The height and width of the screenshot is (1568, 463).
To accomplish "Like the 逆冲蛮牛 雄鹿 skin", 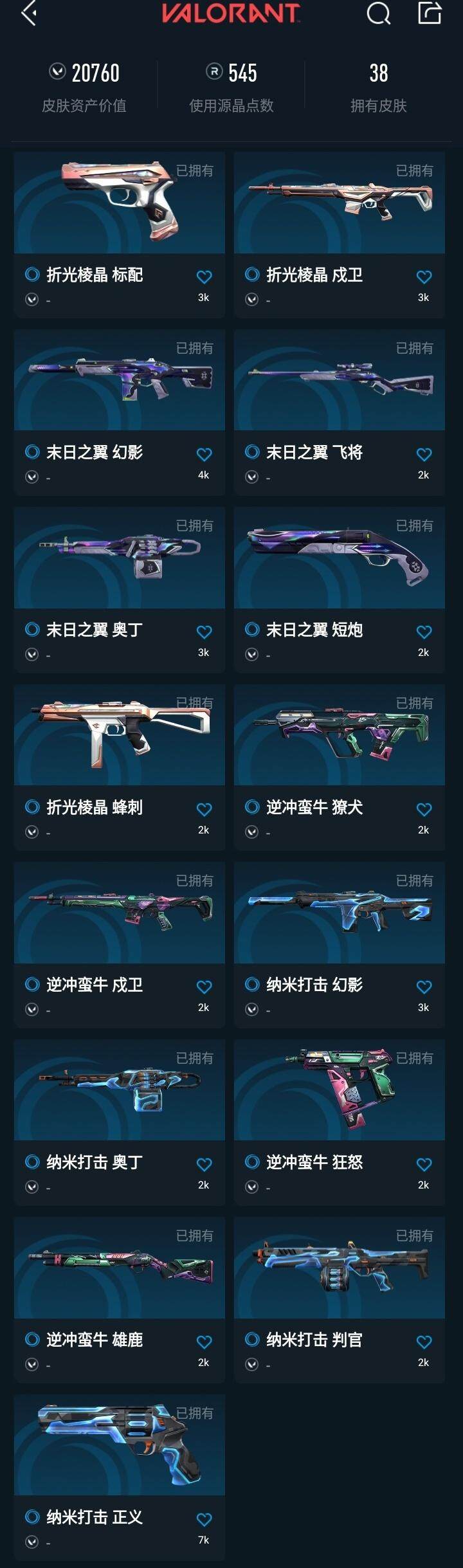I will pos(204,1342).
